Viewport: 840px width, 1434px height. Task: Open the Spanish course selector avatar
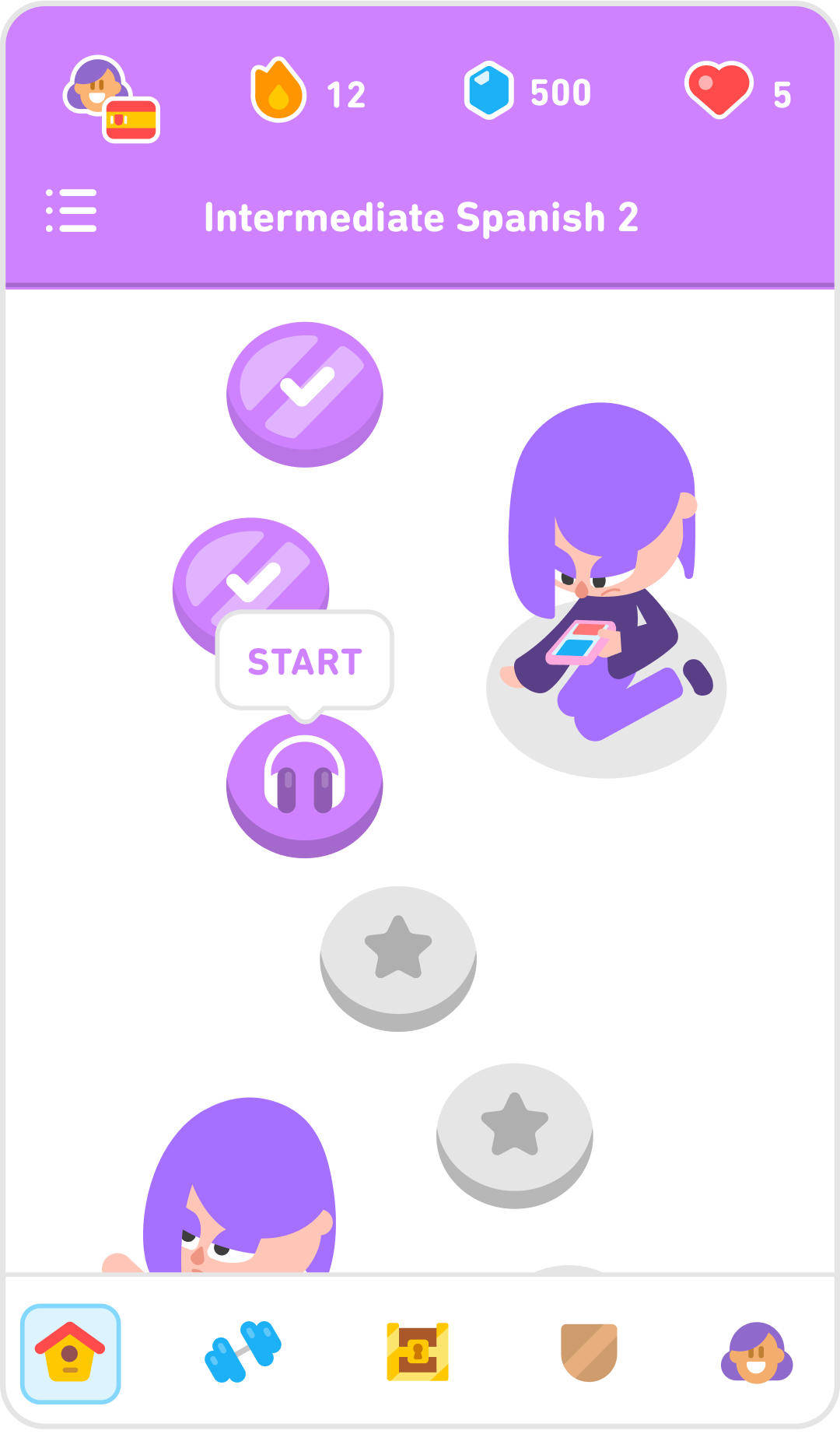[111, 98]
